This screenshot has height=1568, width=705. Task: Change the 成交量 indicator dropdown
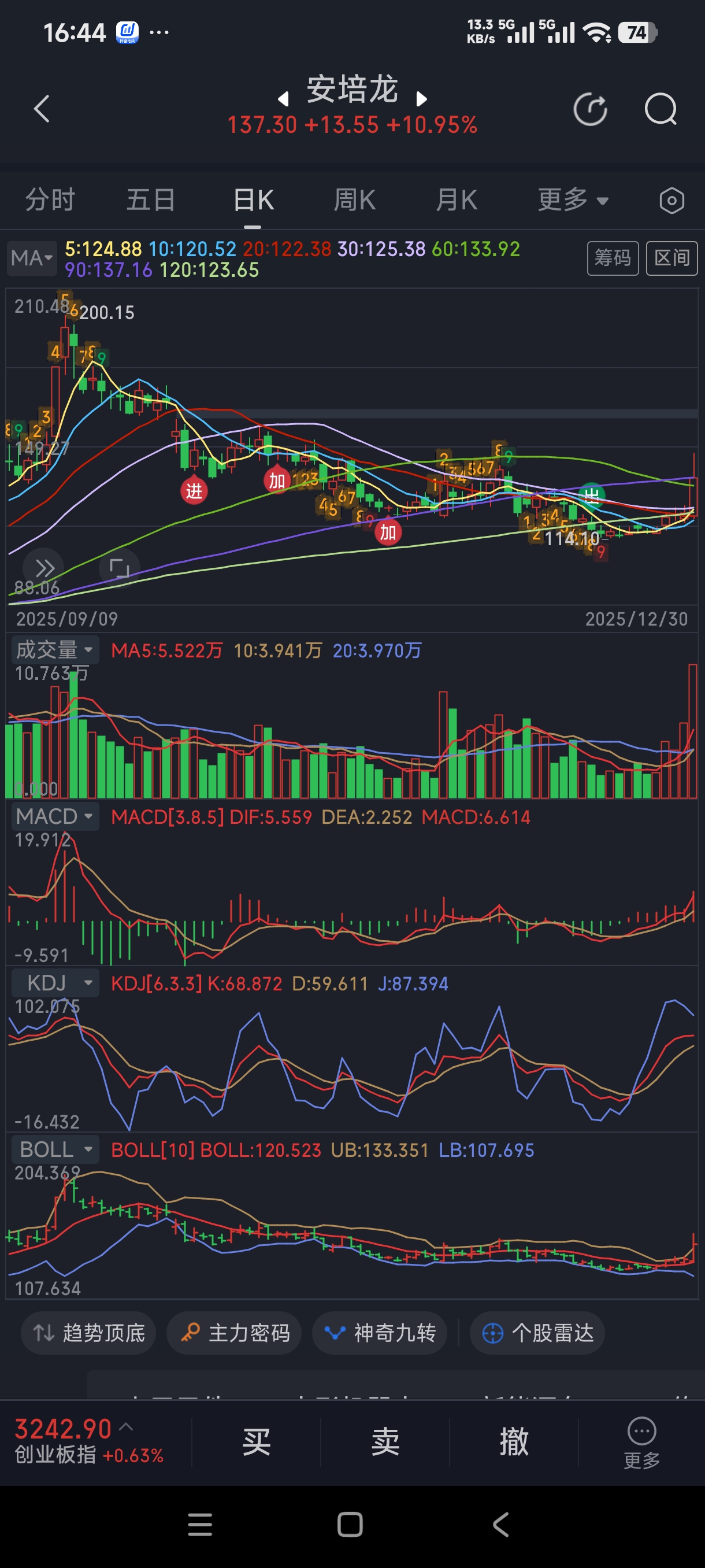[x=55, y=649]
